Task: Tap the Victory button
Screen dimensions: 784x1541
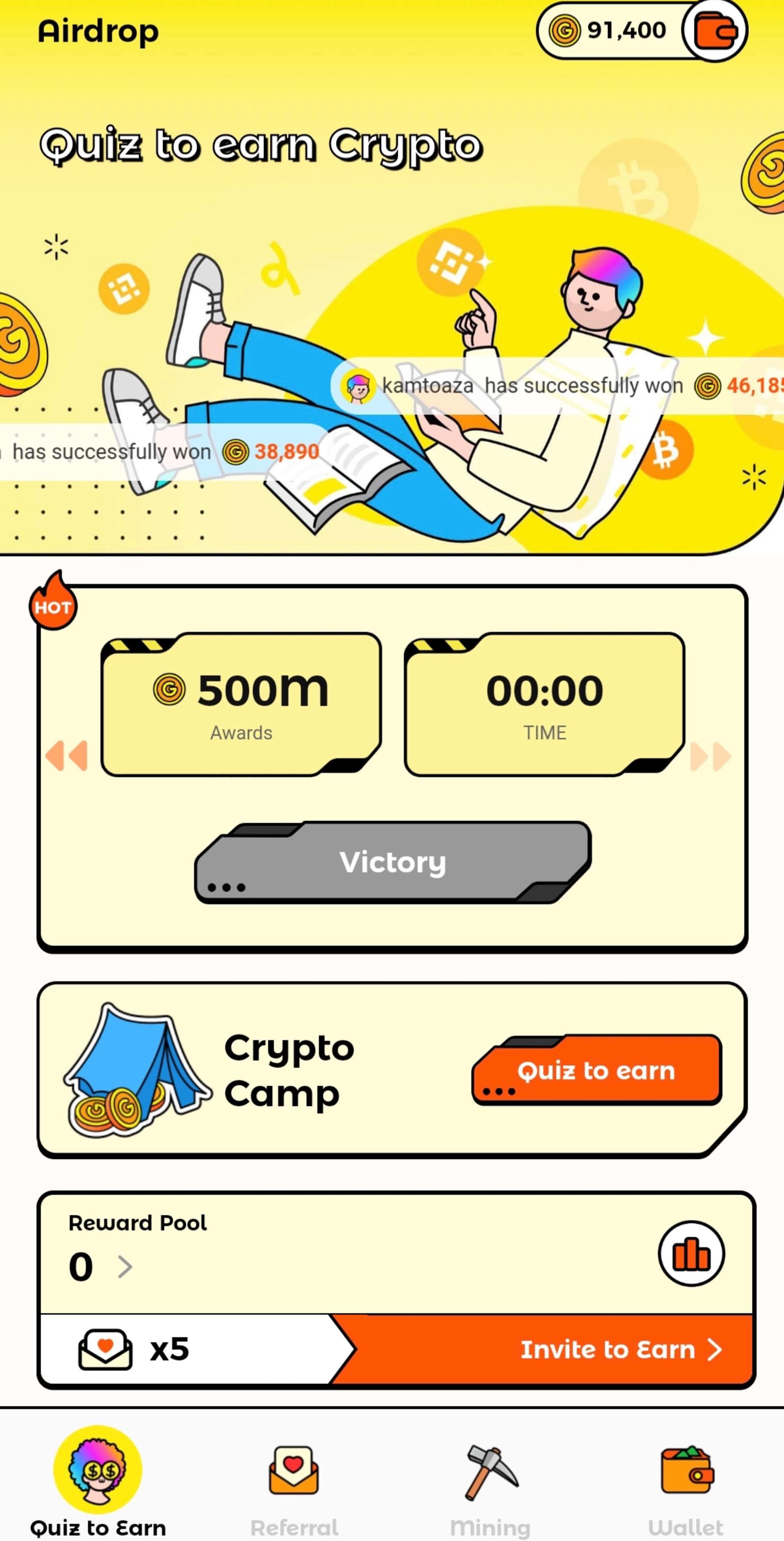Action: [x=393, y=862]
